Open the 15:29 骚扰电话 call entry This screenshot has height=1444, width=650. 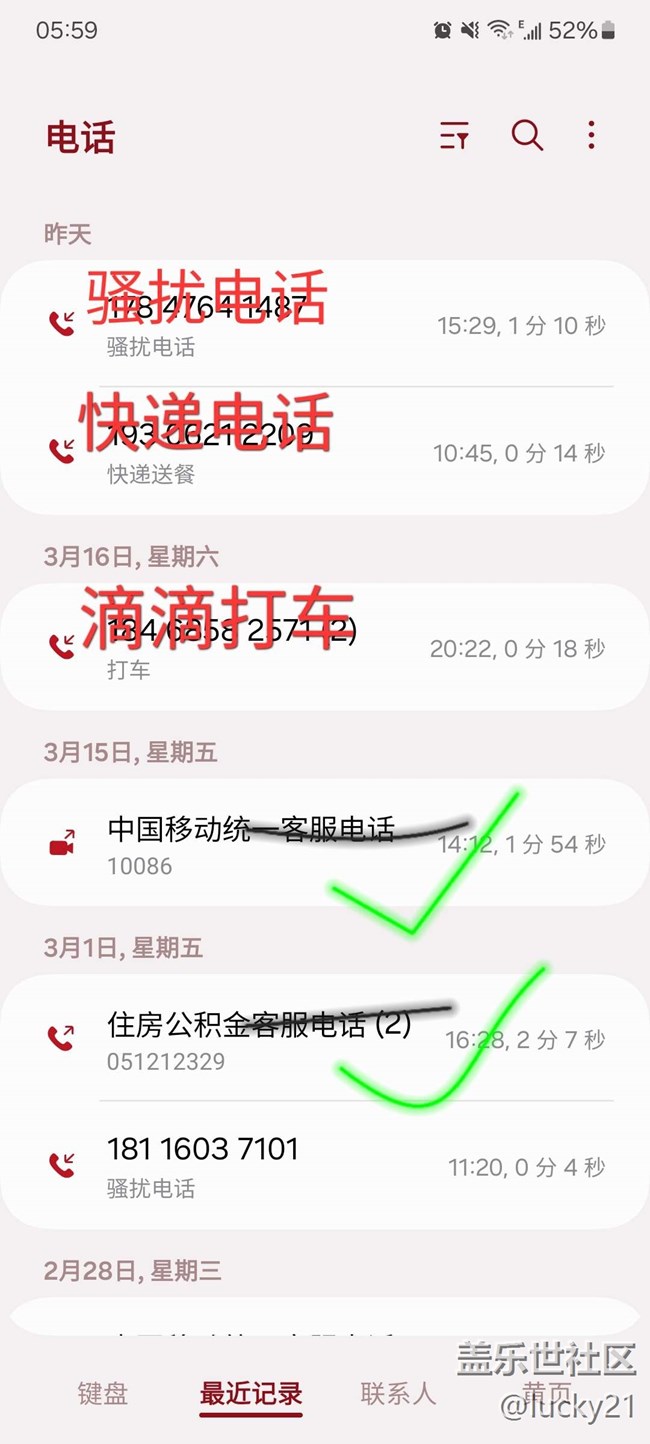pos(325,323)
